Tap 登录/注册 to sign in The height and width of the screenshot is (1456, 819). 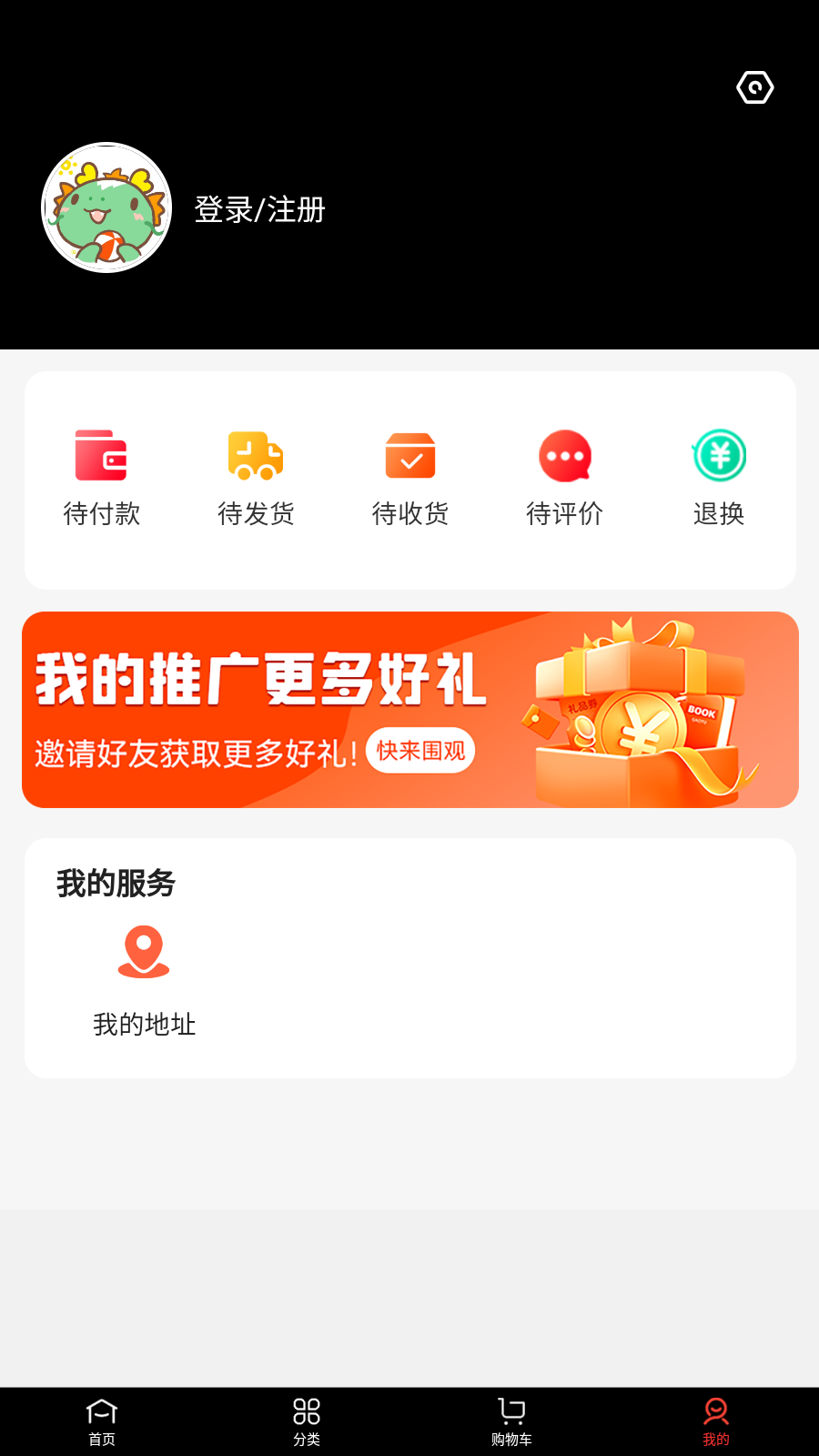coord(258,210)
